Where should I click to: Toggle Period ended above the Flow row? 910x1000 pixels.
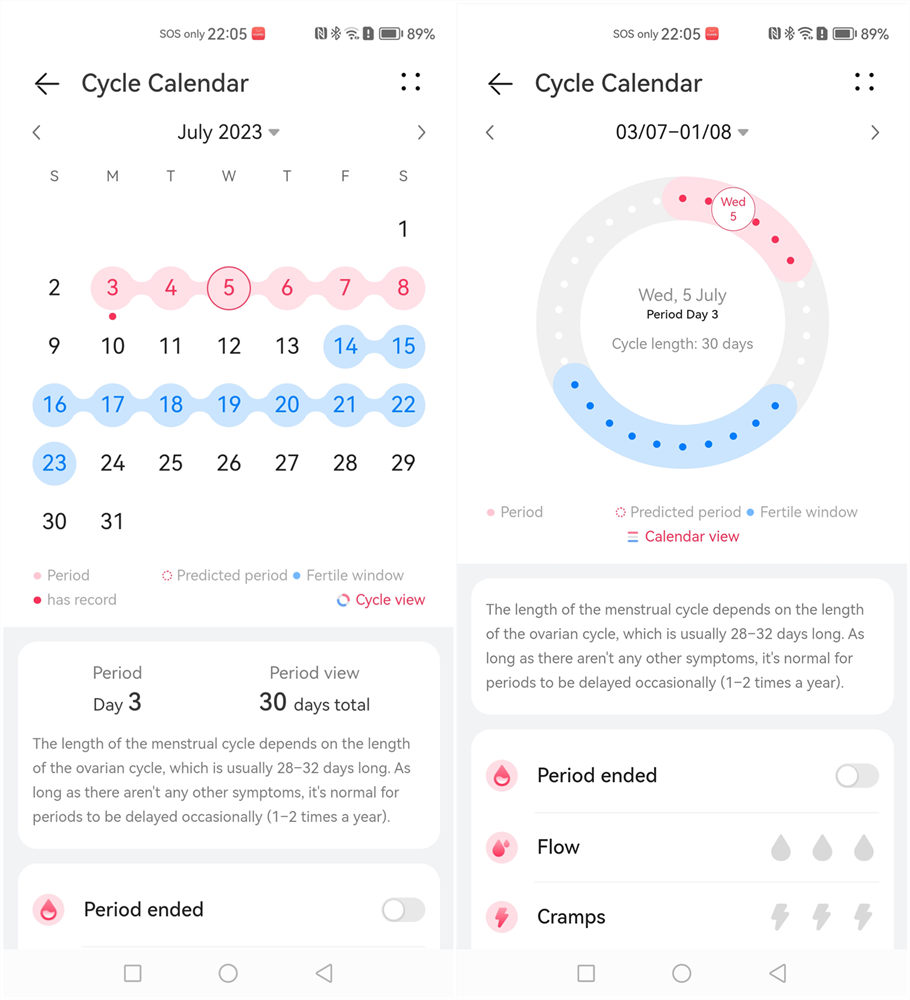coord(856,776)
